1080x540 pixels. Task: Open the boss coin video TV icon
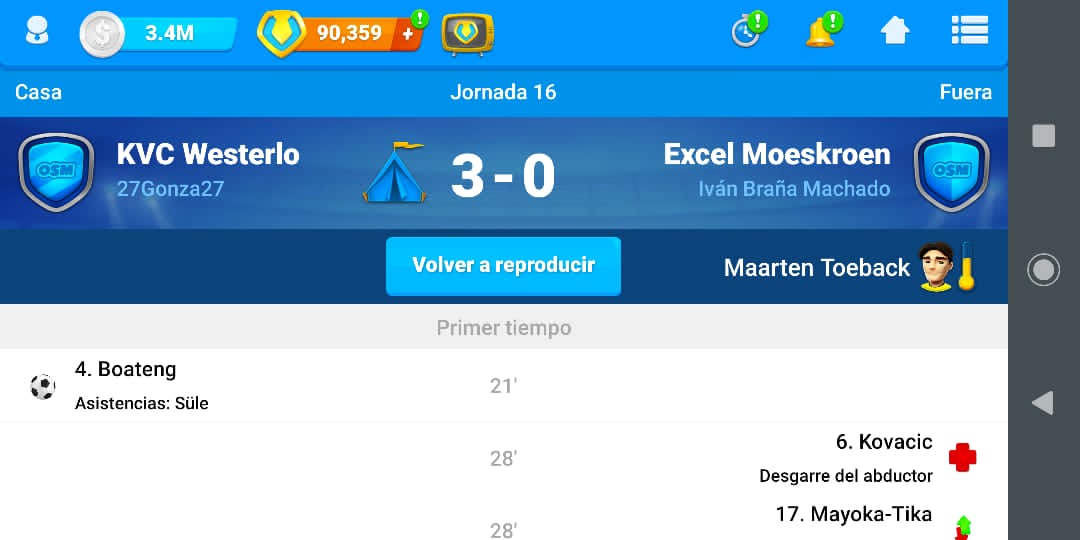point(467,33)
